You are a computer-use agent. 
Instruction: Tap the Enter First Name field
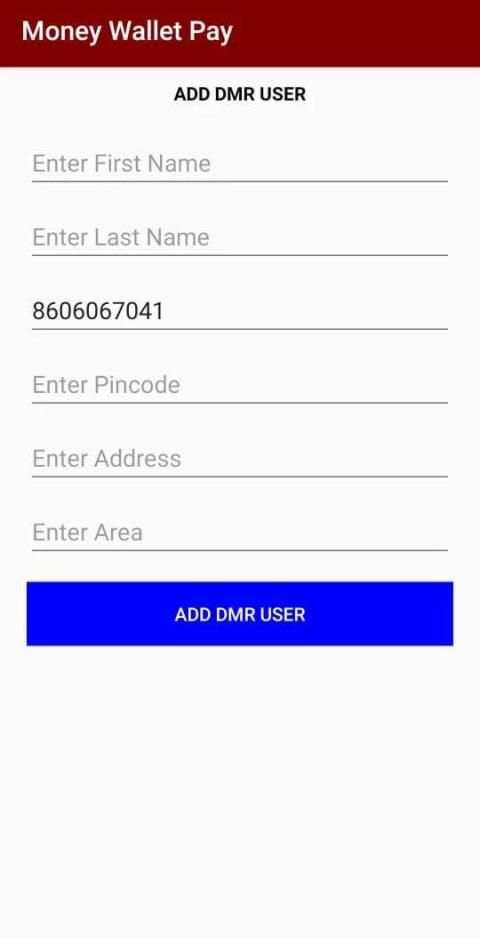(240, 164)
